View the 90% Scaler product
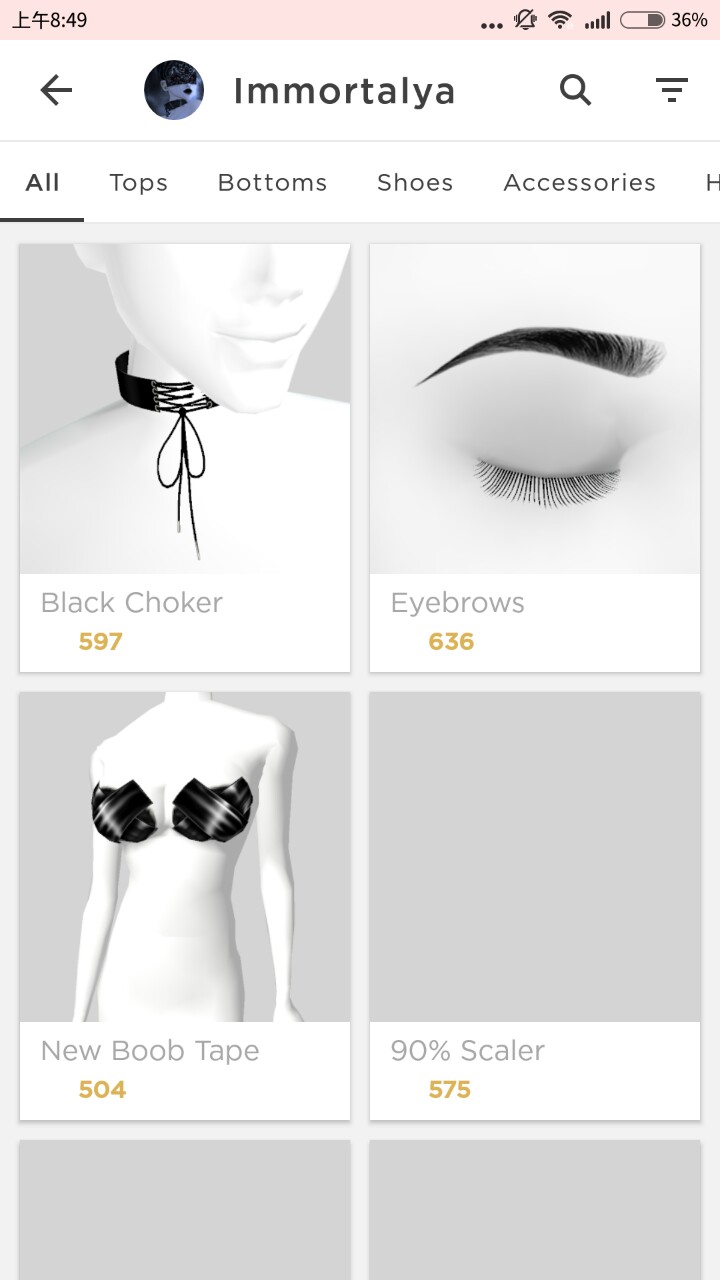This screenshot has height=1280, width=720. point(535,905)
